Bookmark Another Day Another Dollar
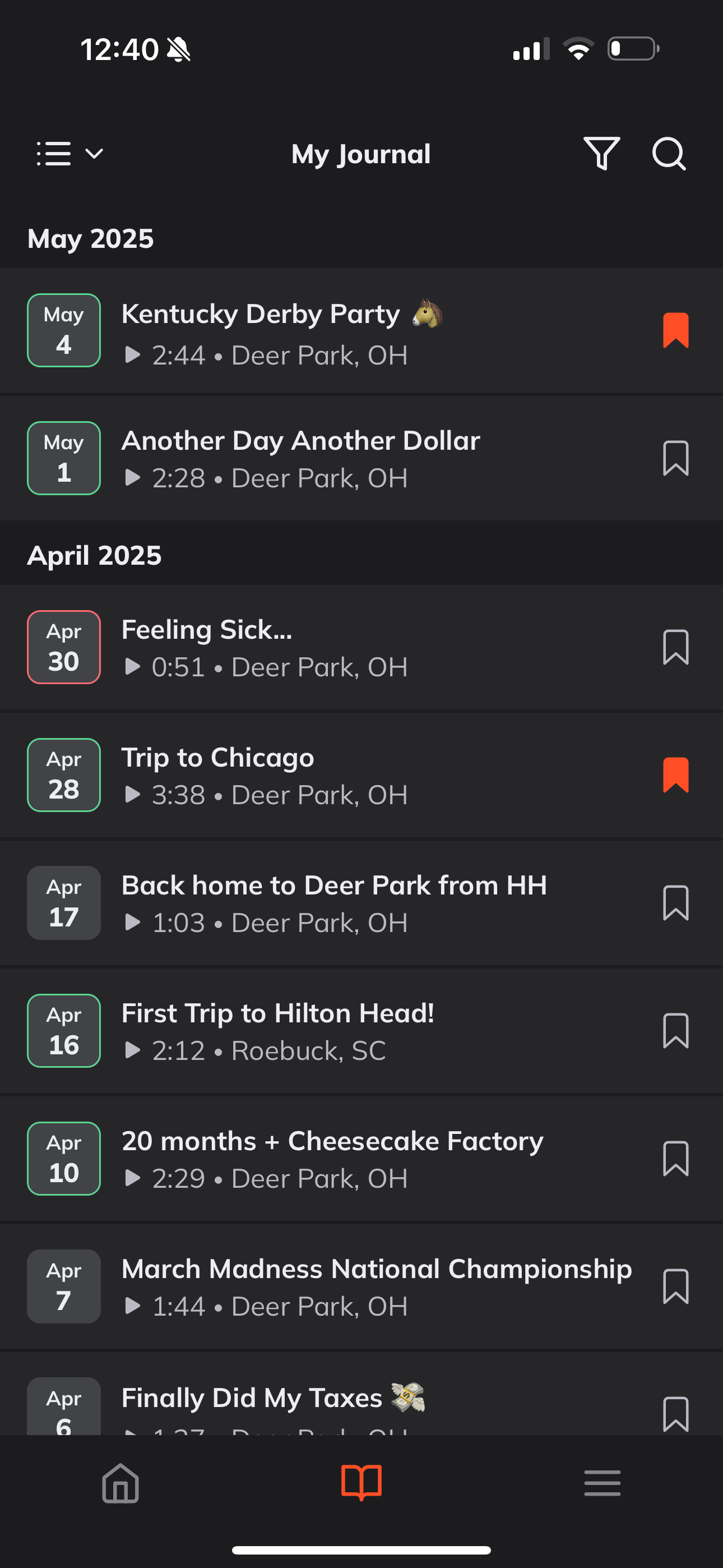The width and height of the screenshot is (723, 1568). [x=675, y=458]
